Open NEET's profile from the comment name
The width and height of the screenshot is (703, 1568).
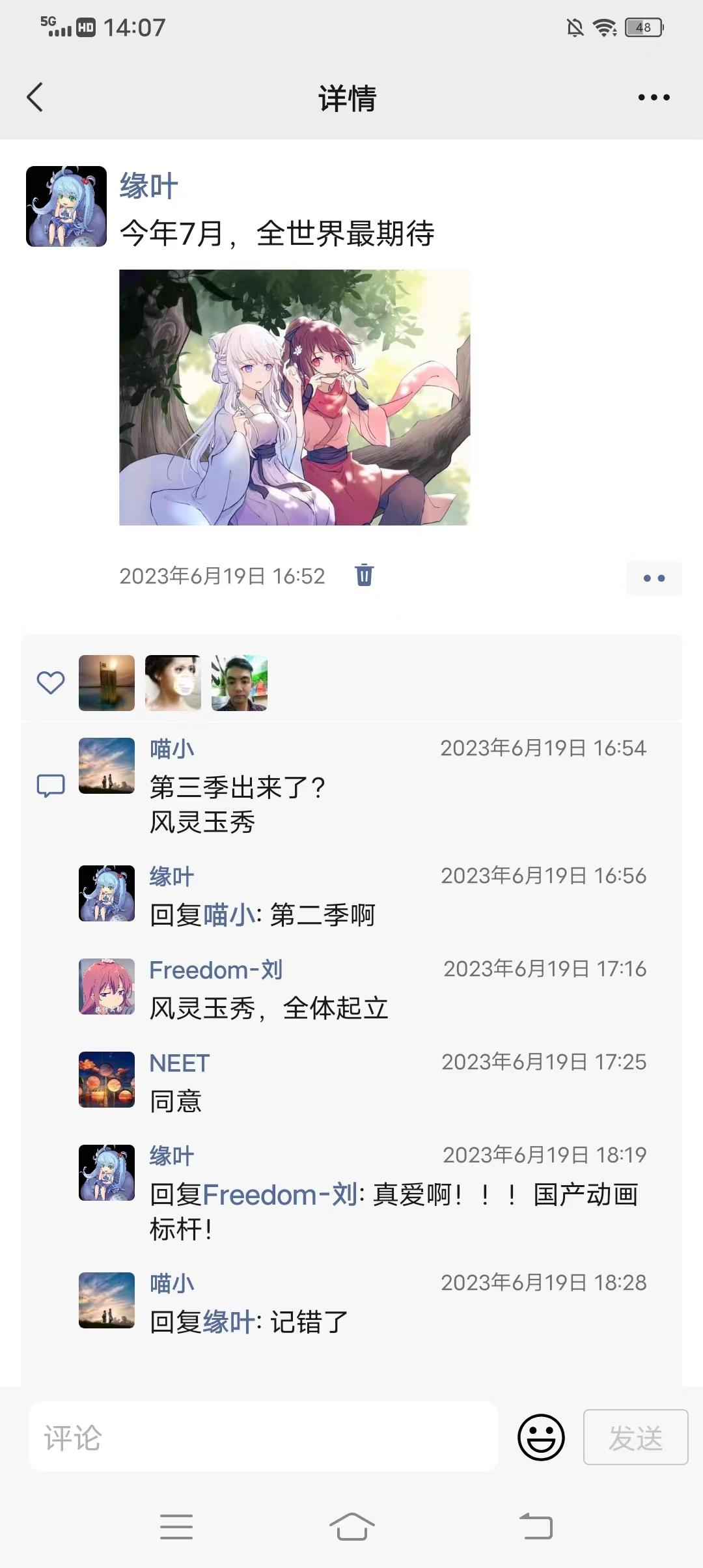coord(180,1063)
